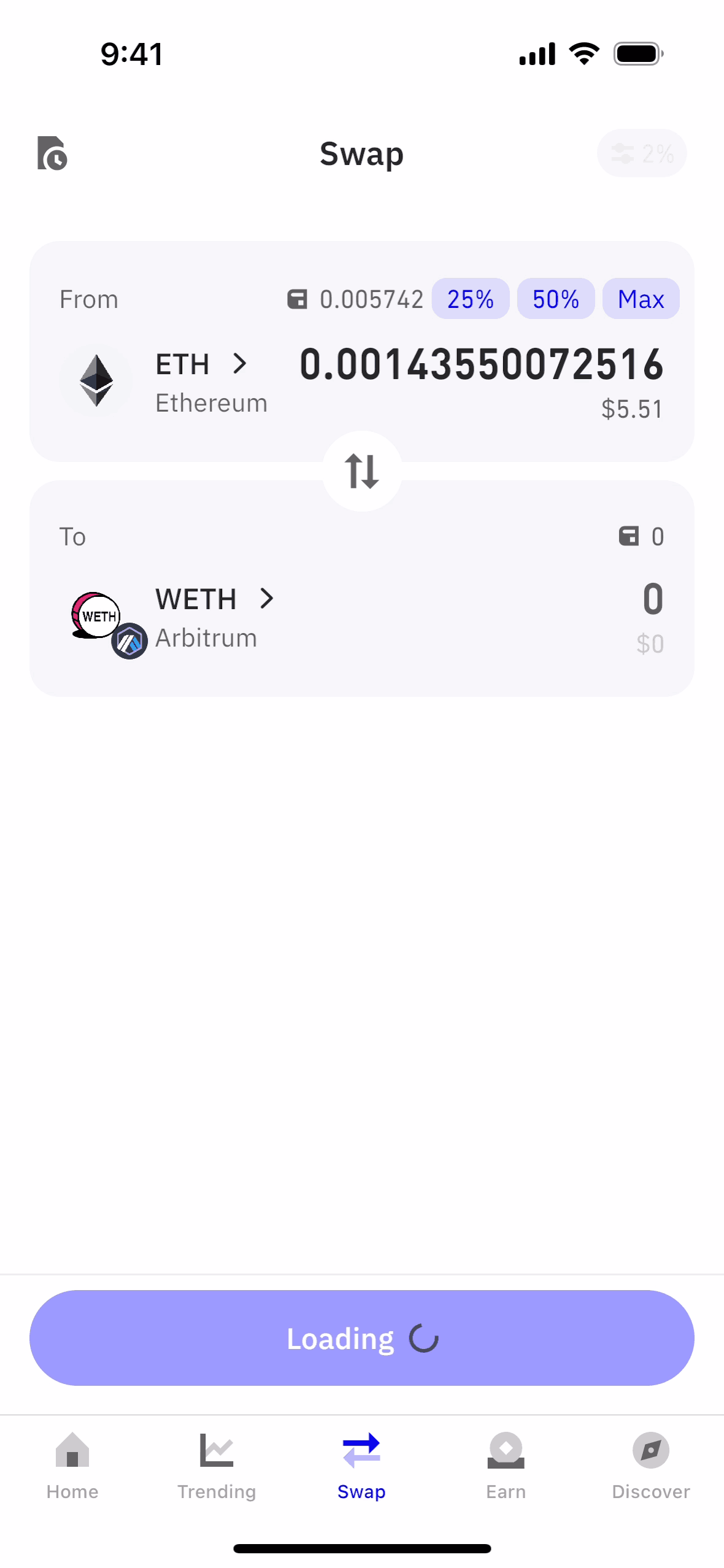Switch to the Discover tab
The image size is (724, 1568).
[x=650, y=1465]
